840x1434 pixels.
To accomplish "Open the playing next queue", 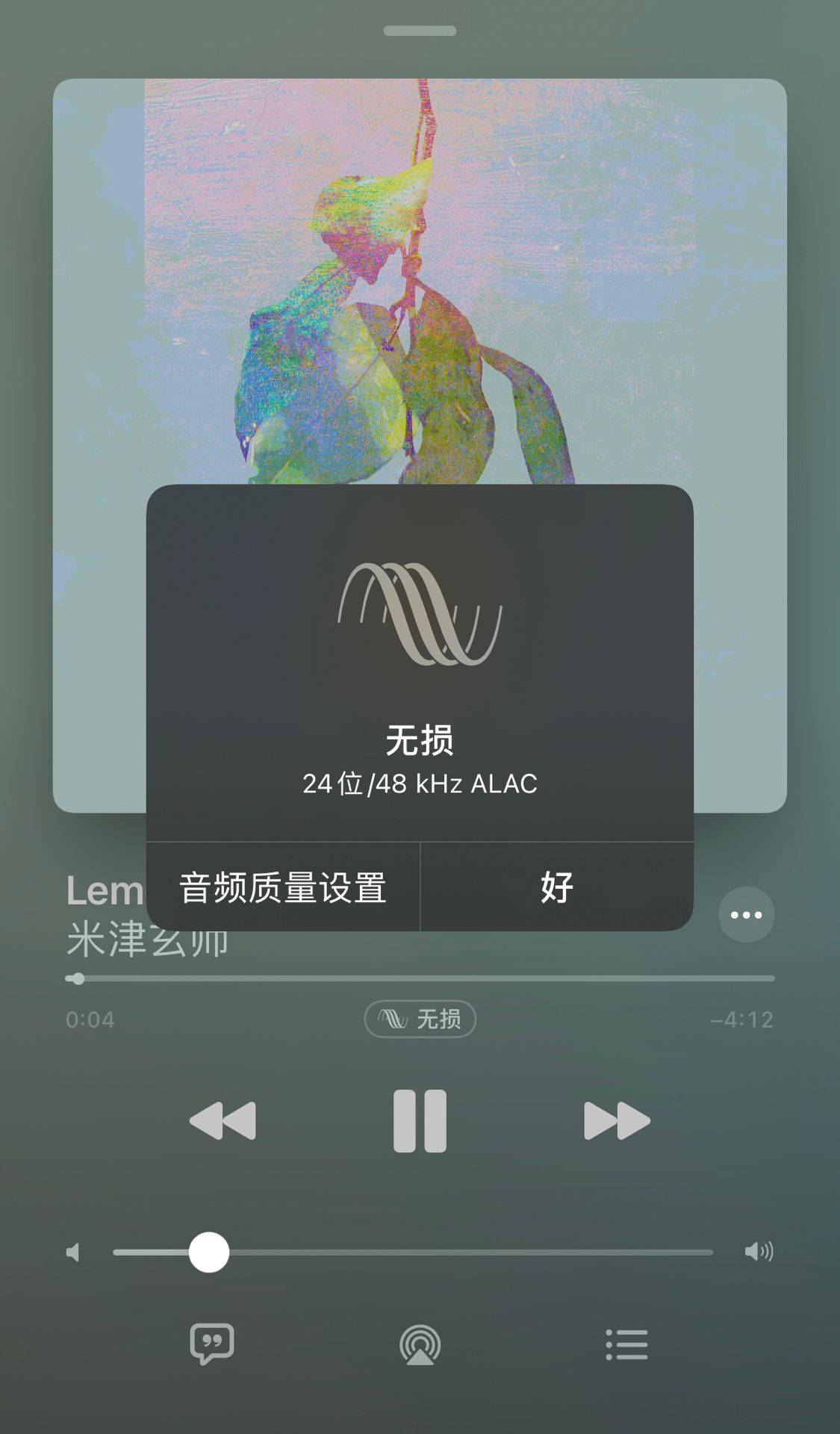I will 626,1344.
